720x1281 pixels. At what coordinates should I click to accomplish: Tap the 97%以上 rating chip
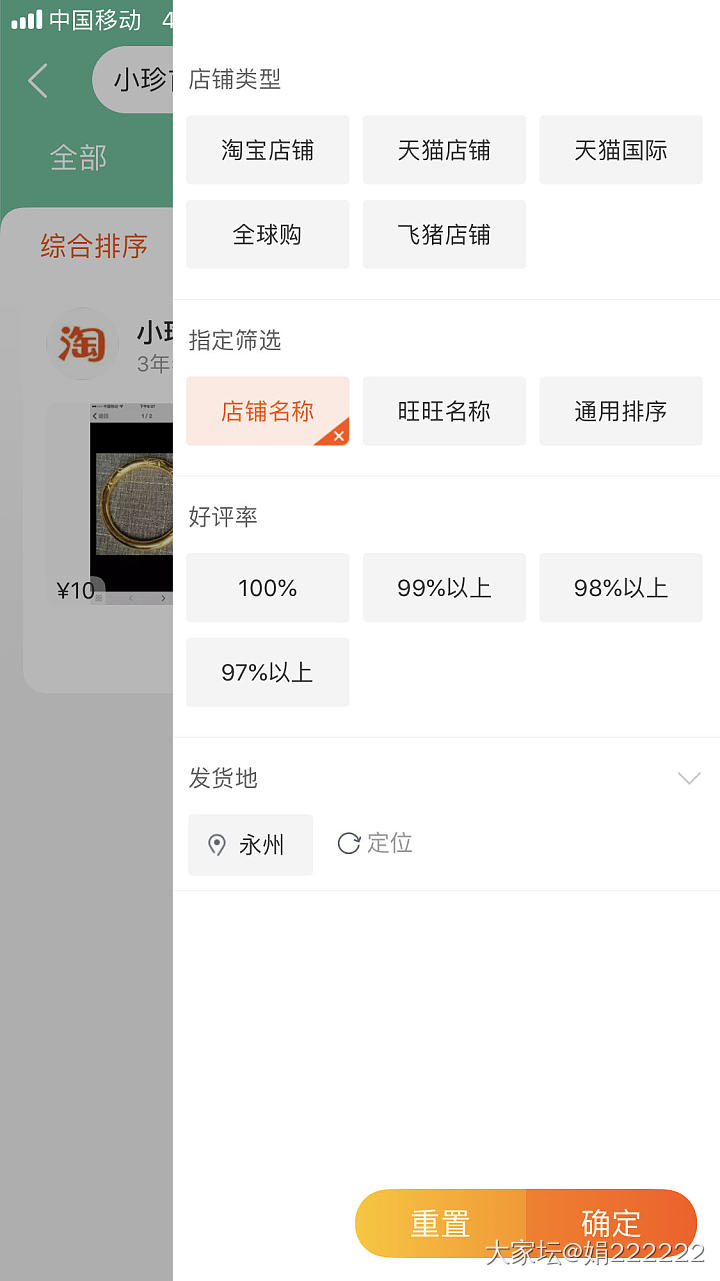pos(268,672)
